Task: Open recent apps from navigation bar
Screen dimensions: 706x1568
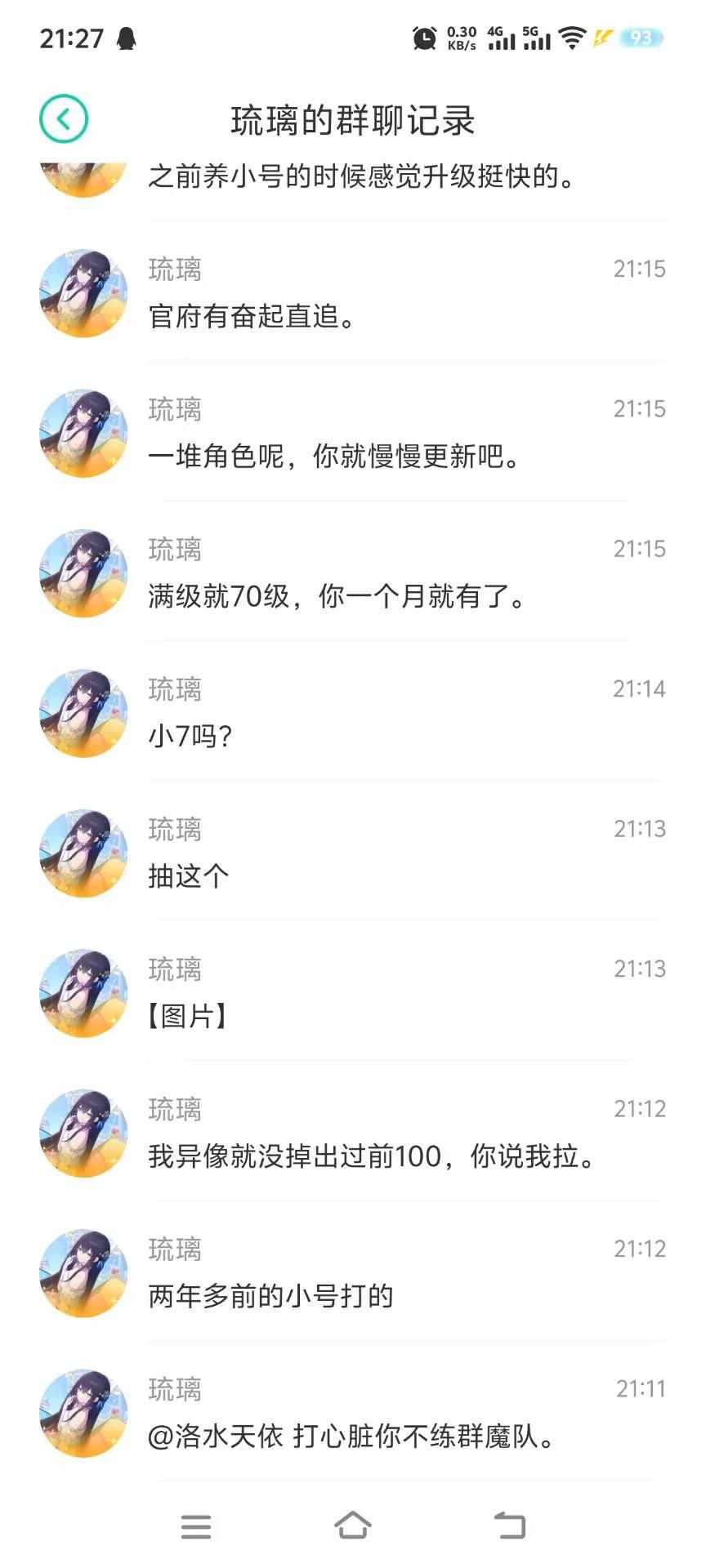Action: coord(196,1526)
